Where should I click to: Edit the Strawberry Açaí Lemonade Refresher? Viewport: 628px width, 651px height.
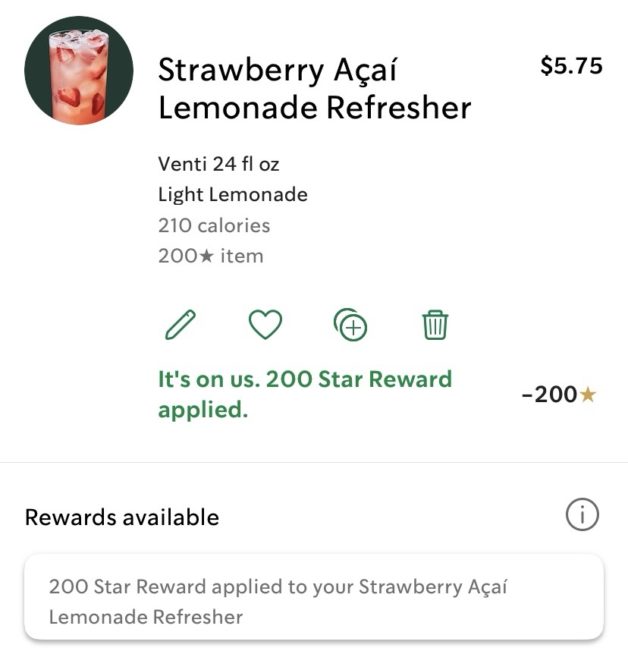(x=180, y=325)
